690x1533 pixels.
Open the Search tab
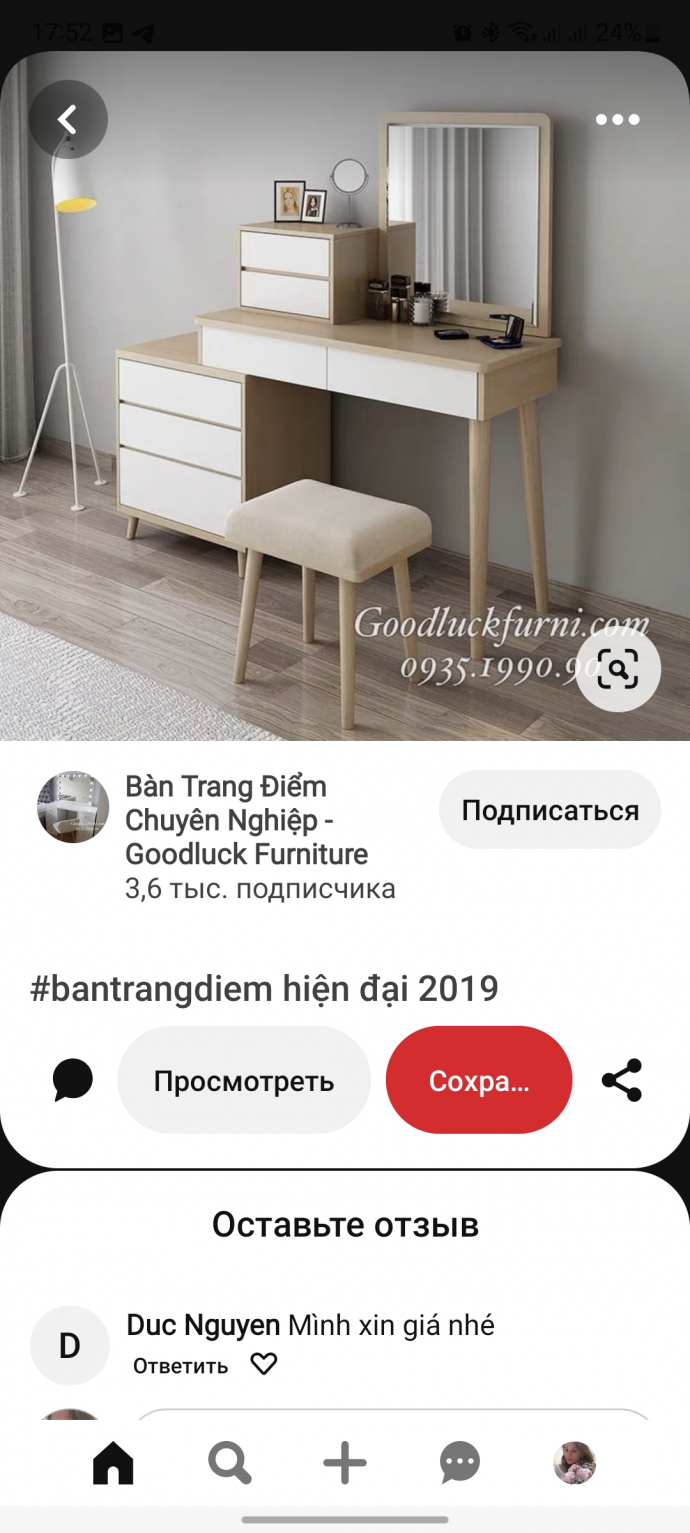point(229,1464)
